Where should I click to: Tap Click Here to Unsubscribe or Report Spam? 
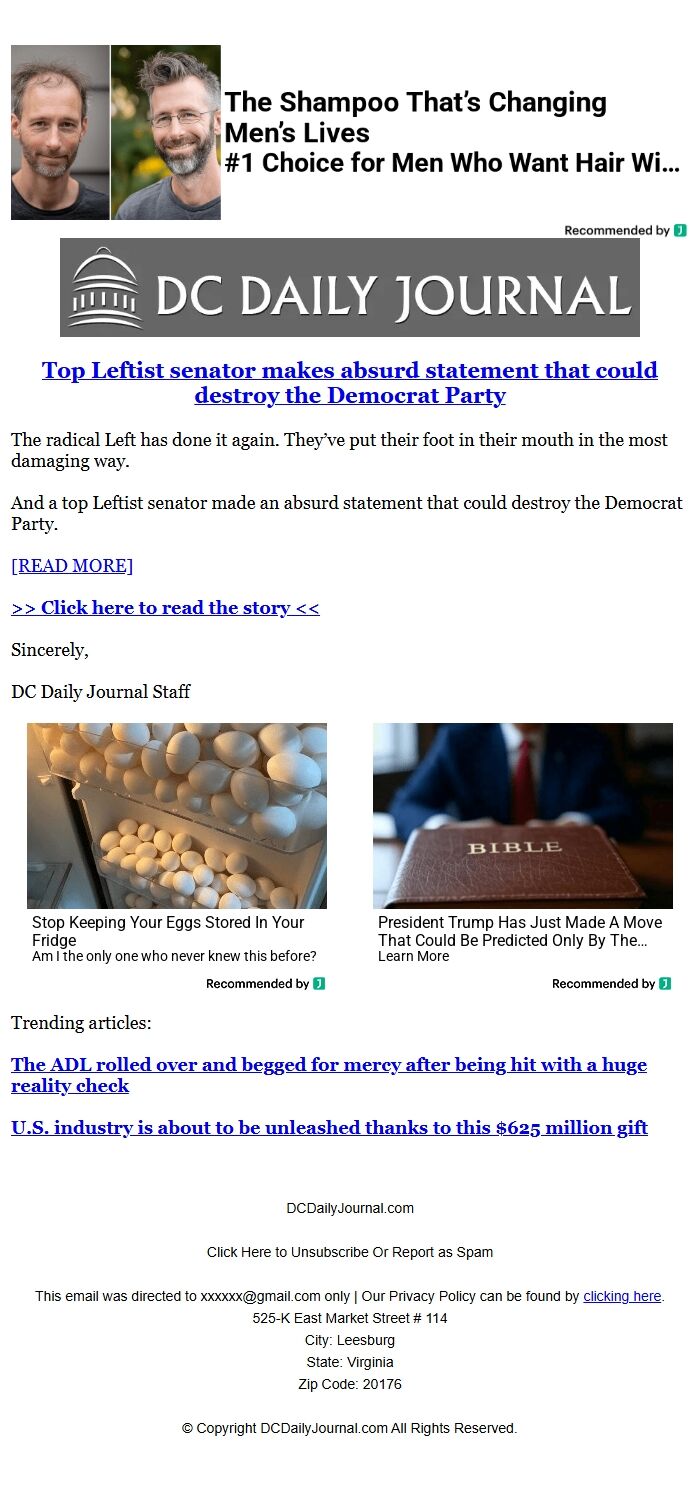(x=349, y=1252)
